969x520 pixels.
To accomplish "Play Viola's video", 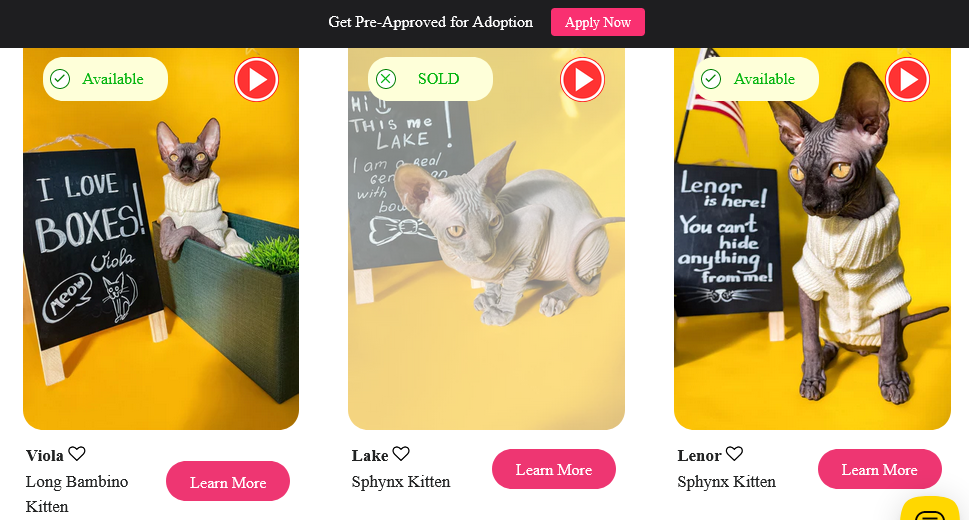I will pyautogui.click(x=256, y=79).
